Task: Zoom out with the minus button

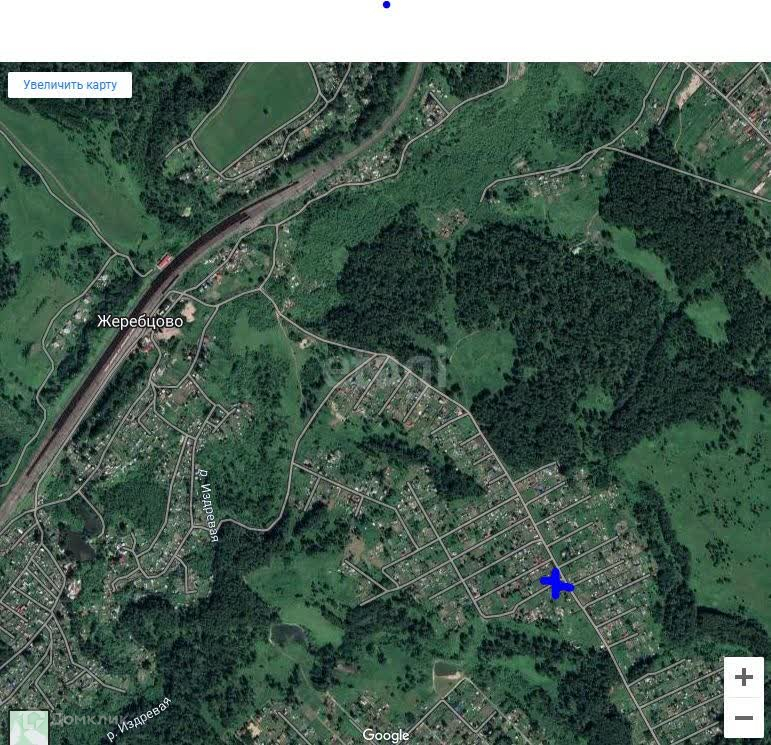Action: pyautogui.click(x=743, y=718)
